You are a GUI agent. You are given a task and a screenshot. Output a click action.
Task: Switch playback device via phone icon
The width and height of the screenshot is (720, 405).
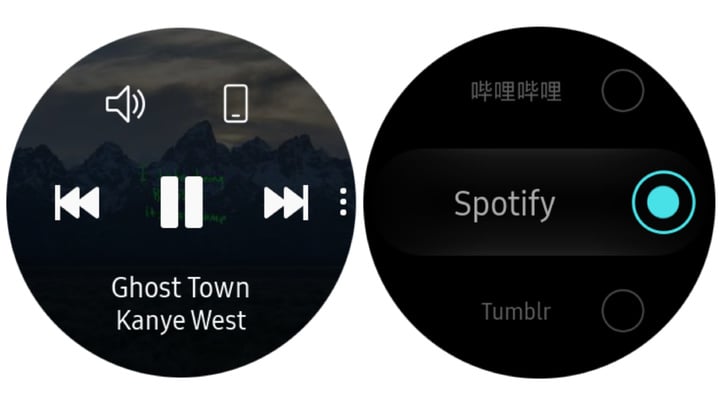[235, 104]
